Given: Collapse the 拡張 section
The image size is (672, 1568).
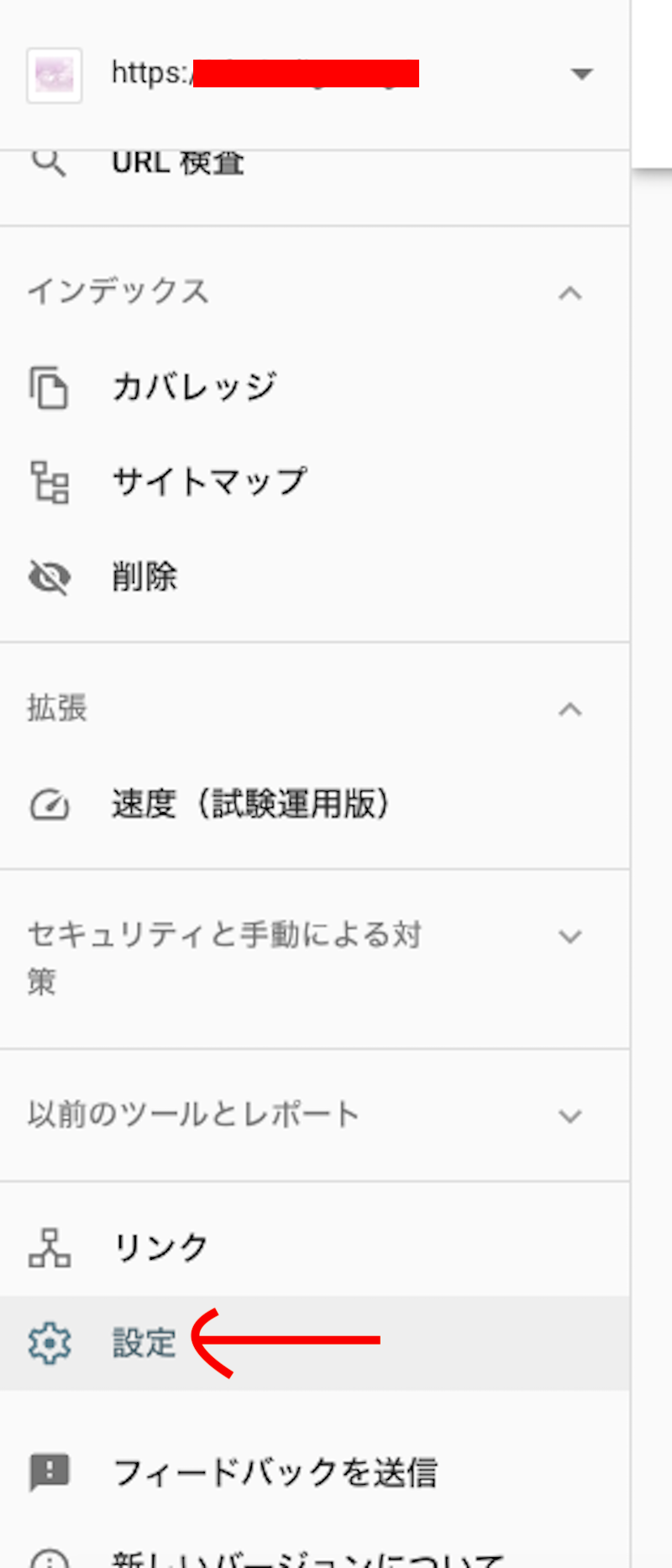Looking at the screenshot, I should pos(570,710).
